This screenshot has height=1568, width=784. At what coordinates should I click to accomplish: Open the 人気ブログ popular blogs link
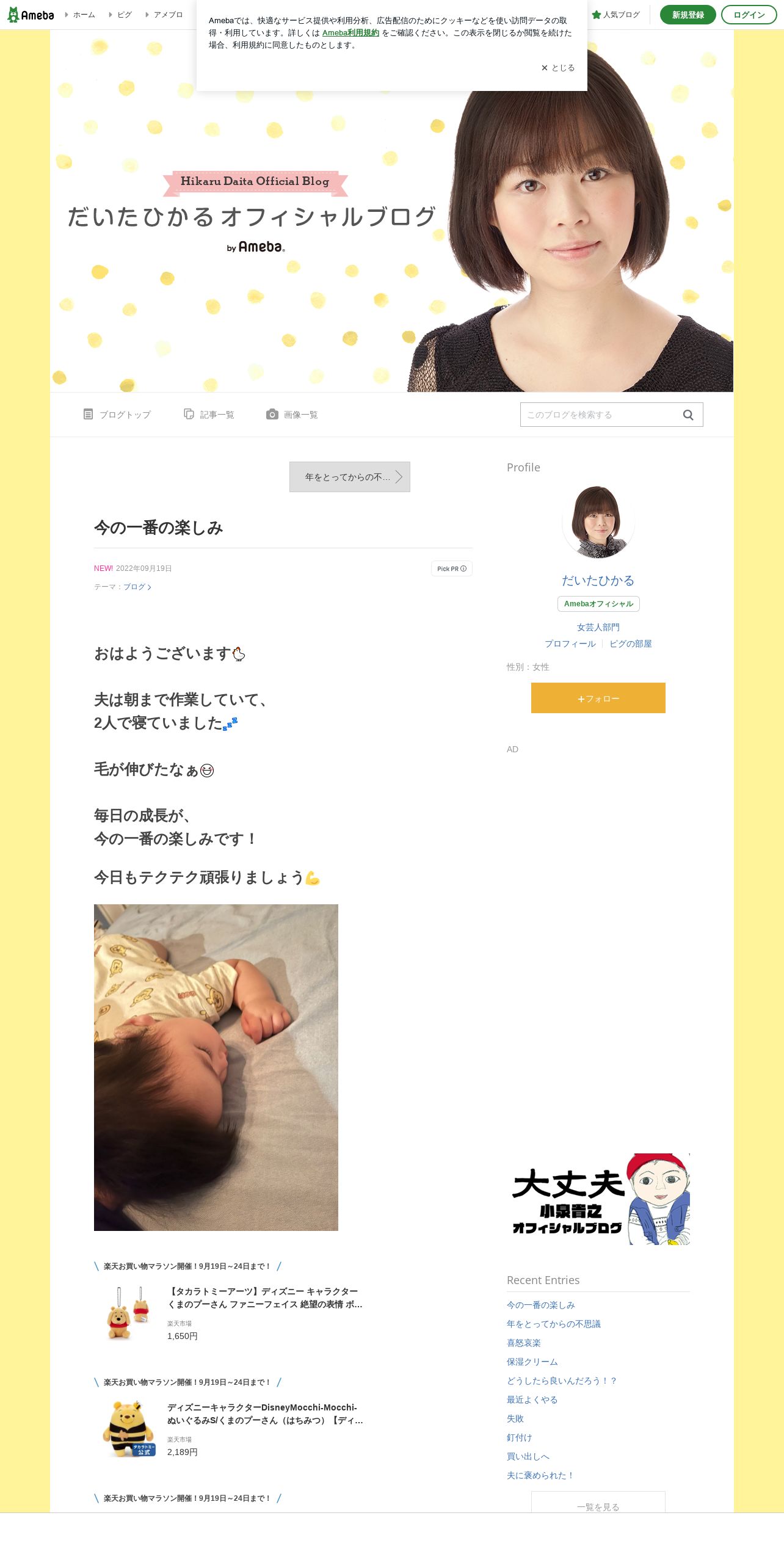[615, 15]
